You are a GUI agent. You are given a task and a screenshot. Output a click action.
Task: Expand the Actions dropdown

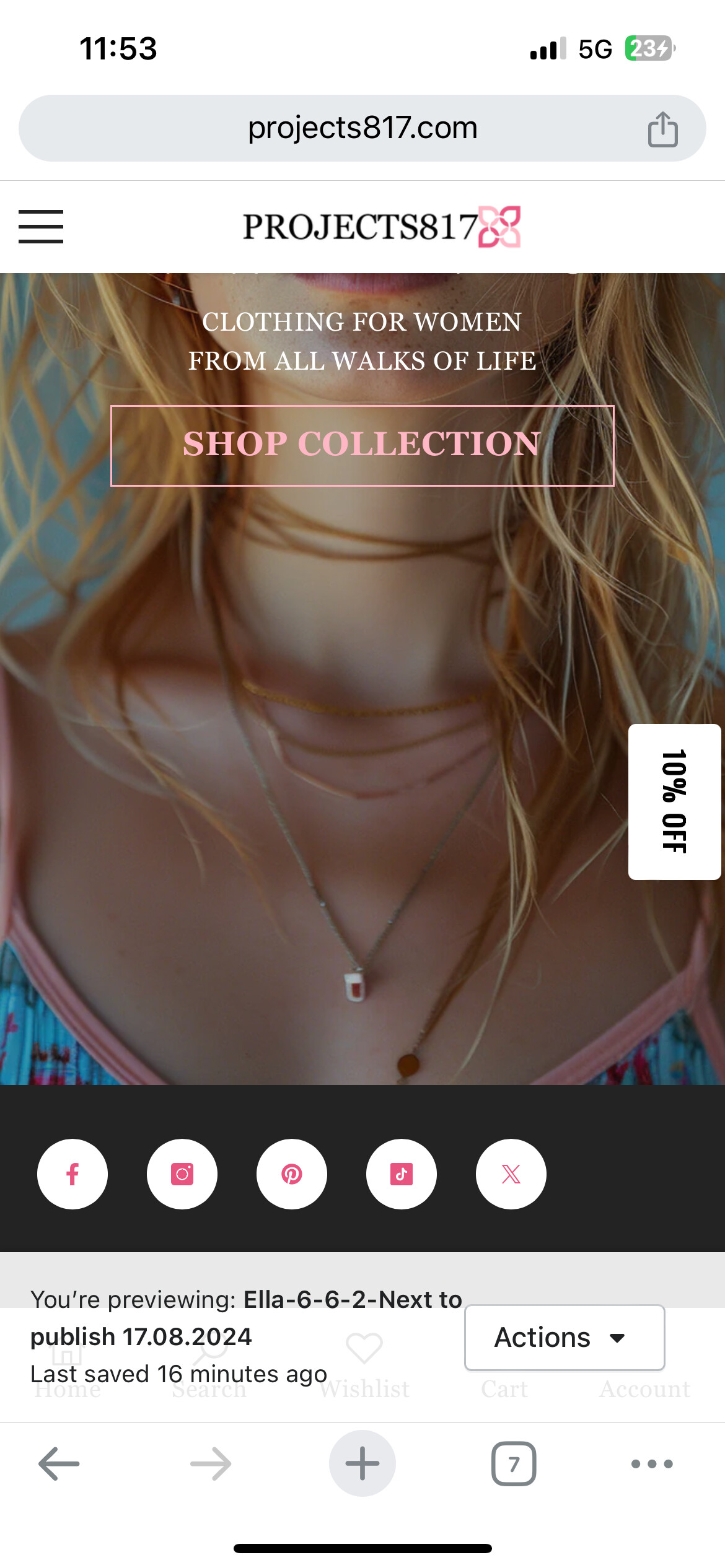[x=565, y=1338]
